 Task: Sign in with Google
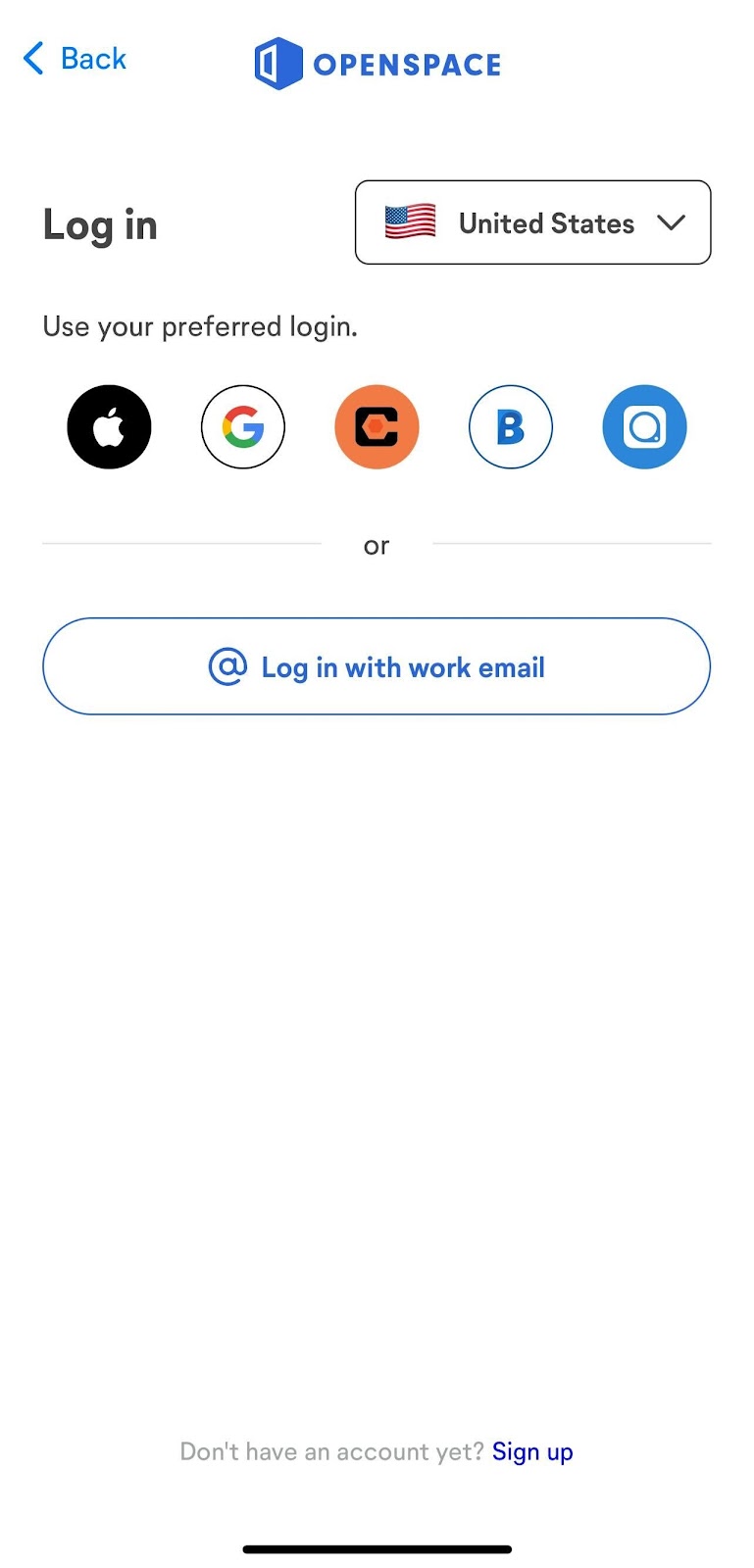[242, 426]
